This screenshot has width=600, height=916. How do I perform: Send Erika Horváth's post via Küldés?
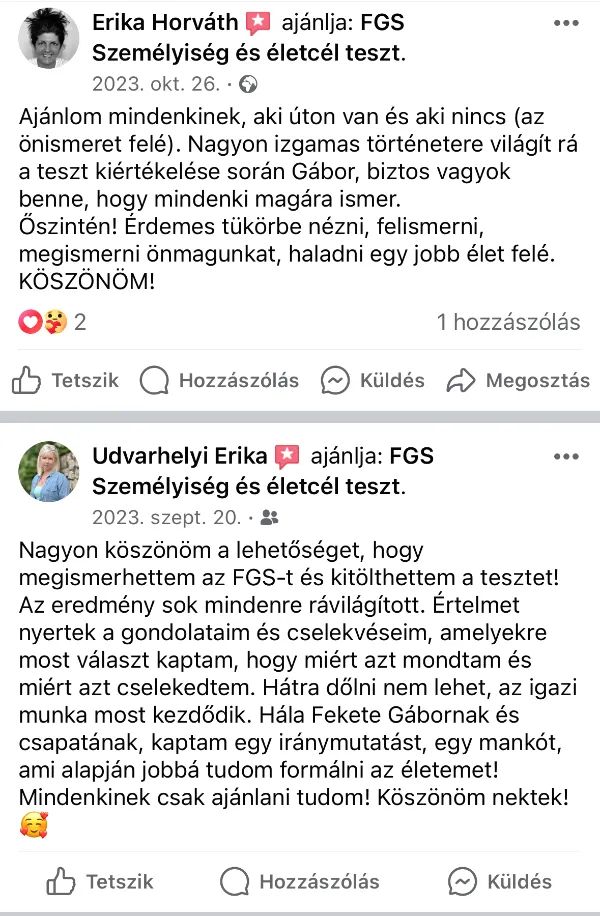tap(373, 380)
